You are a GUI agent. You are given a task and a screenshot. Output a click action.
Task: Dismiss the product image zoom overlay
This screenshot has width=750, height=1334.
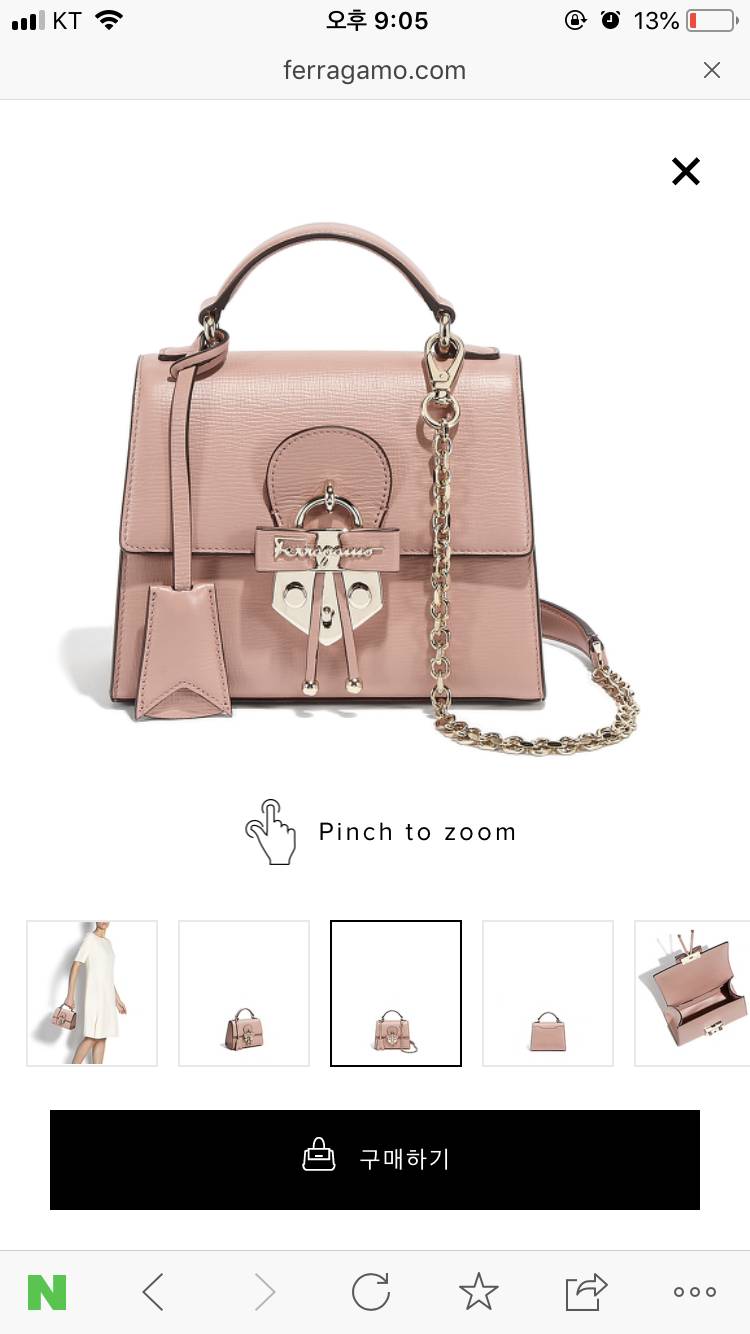click(x=686, y=172)
